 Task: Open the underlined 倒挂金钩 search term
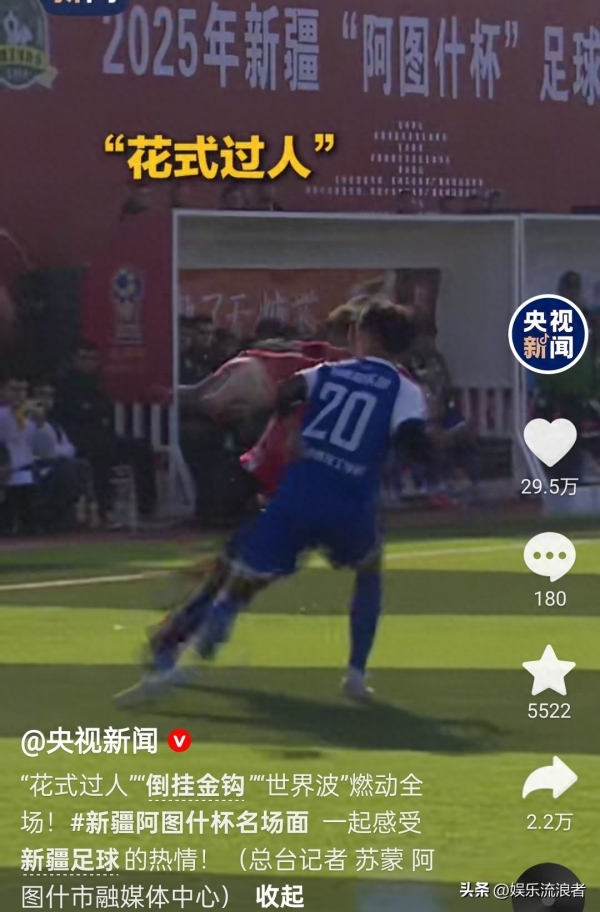[x=195, y=786]
